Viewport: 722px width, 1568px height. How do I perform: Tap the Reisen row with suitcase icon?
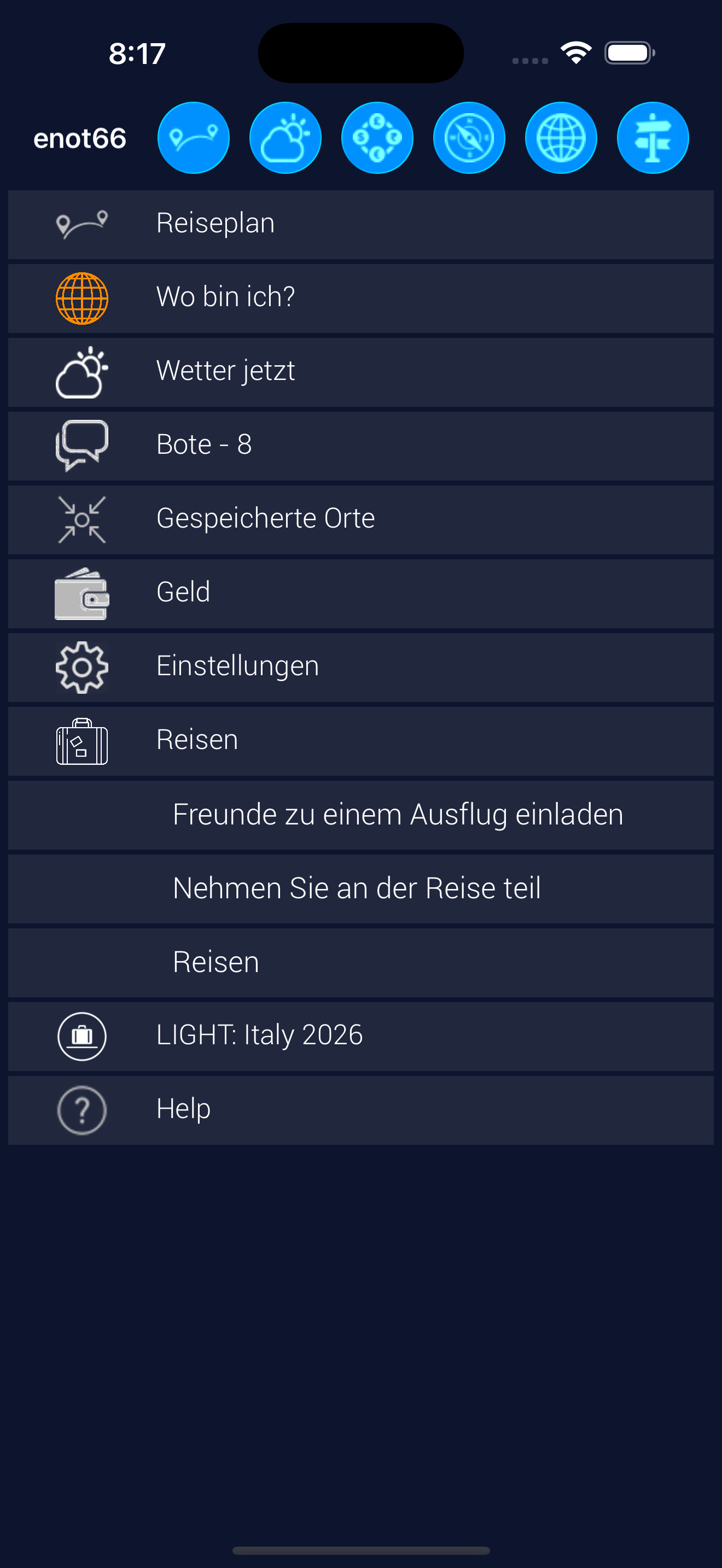pos(360,741)
